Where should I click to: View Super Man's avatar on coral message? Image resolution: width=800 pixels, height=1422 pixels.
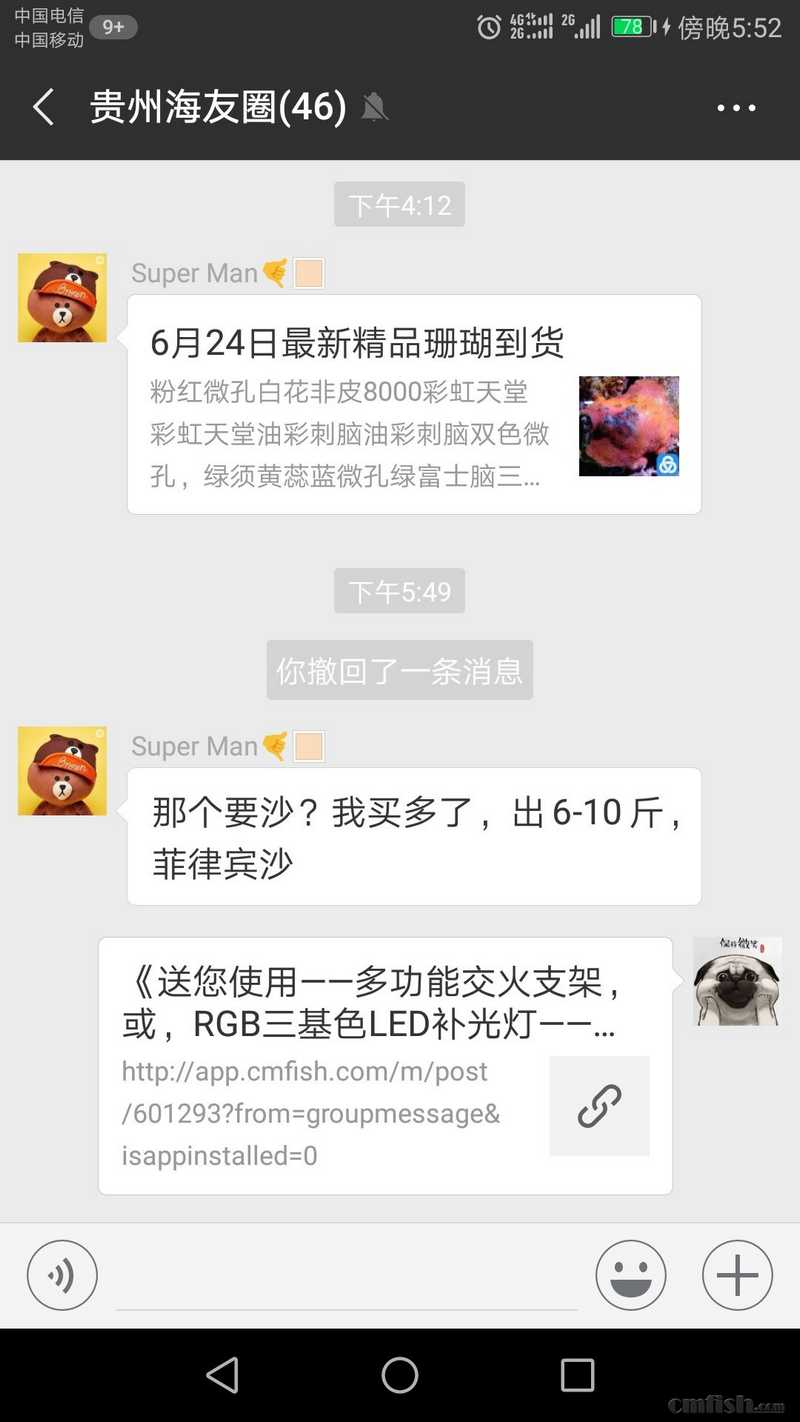pyautogui.click(x=62, y=298)
